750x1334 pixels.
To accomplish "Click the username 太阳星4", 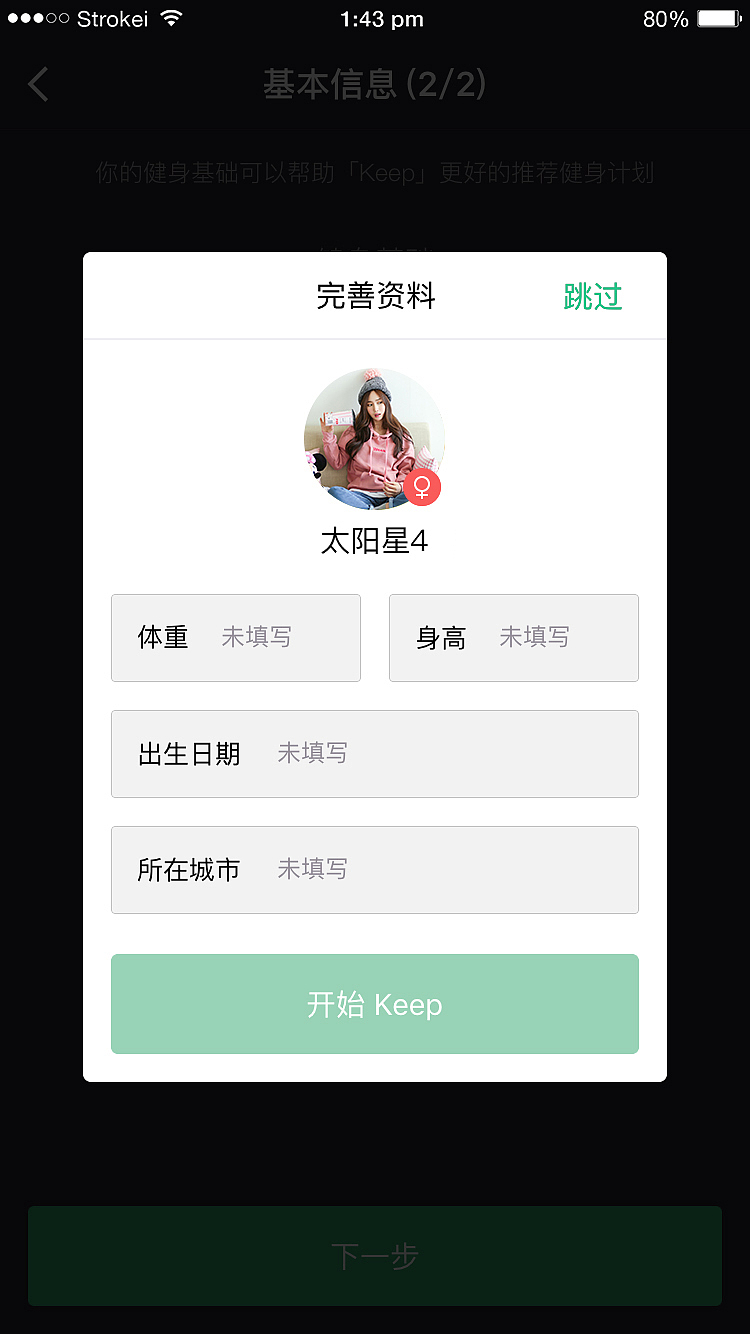I will (x=375, y=540).
